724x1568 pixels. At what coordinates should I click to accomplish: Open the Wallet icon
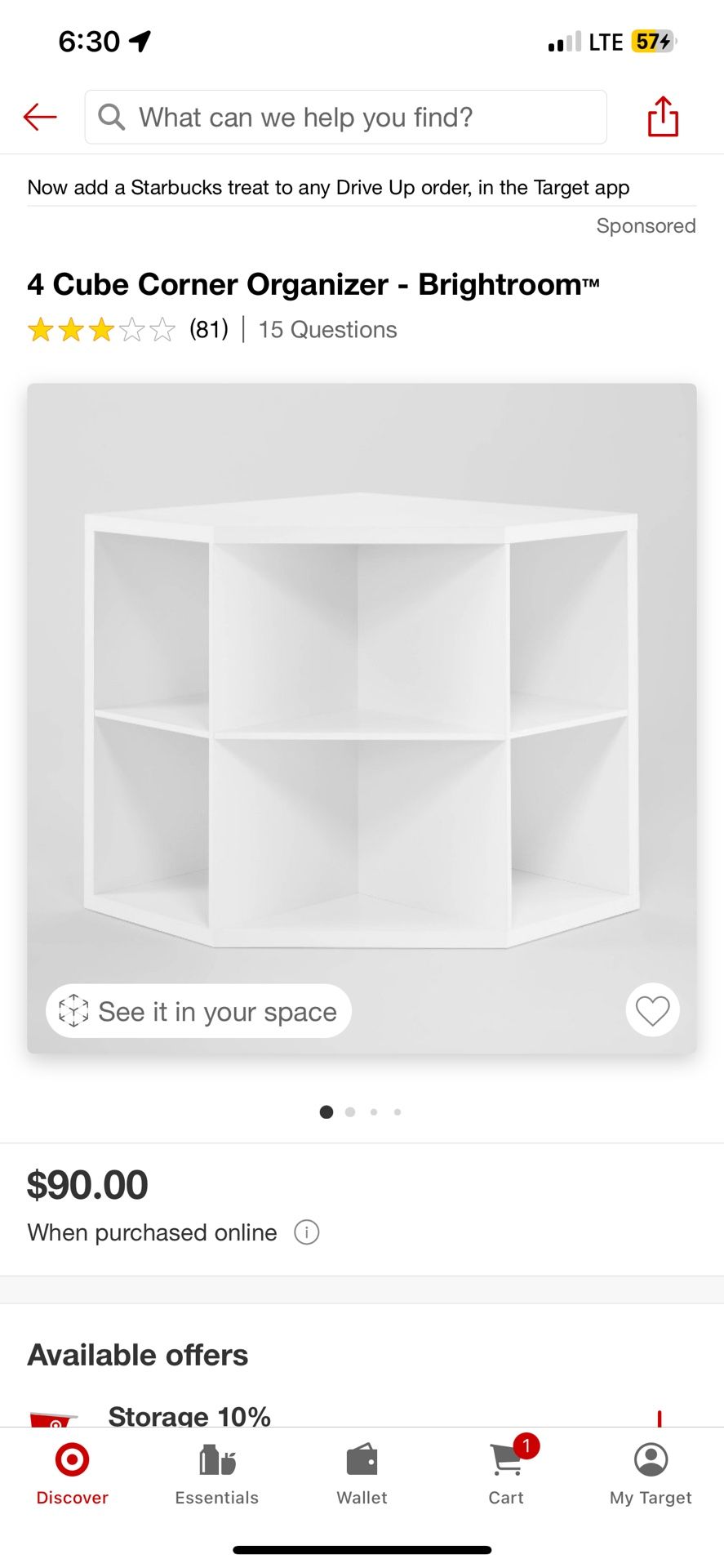point(362,1459)
